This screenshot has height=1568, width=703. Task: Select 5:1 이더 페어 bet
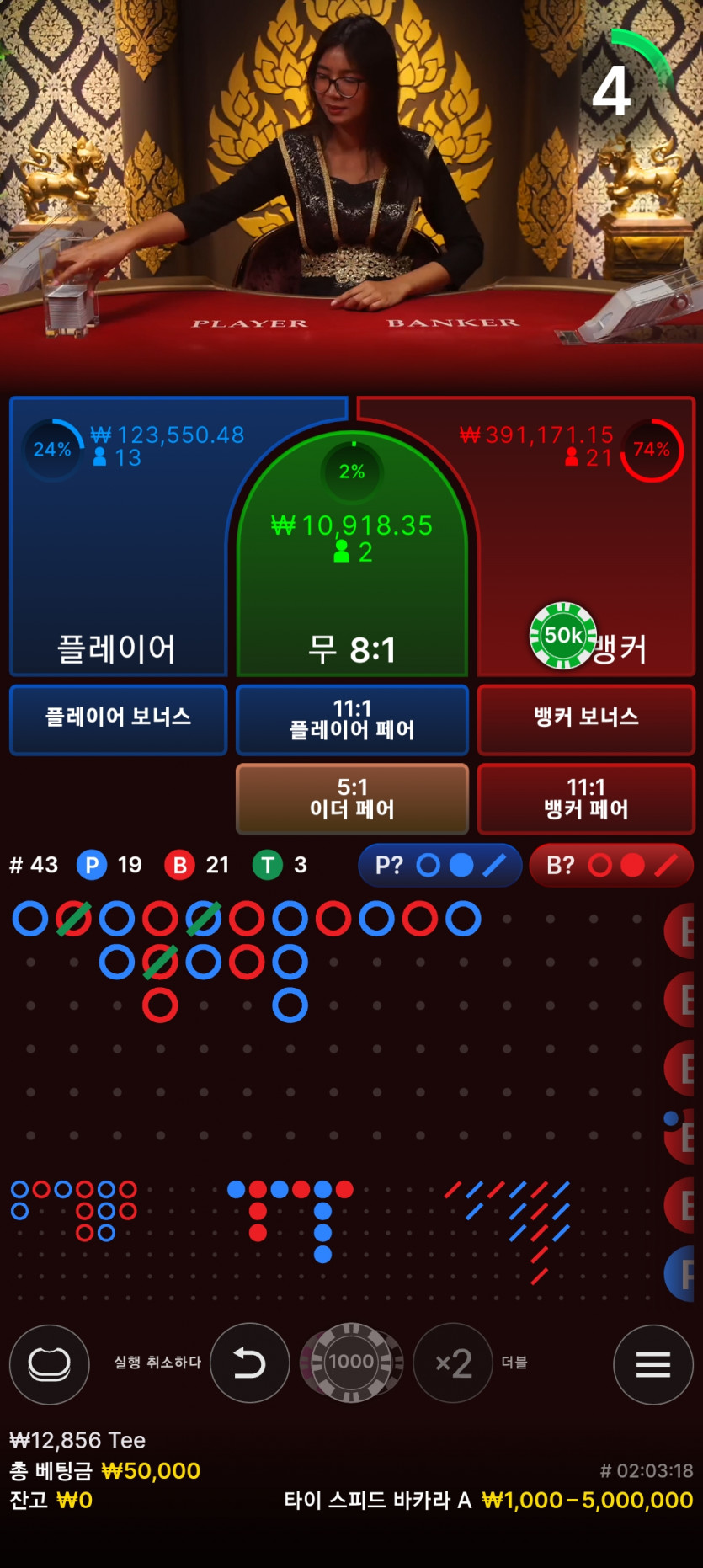coord(352,798)
